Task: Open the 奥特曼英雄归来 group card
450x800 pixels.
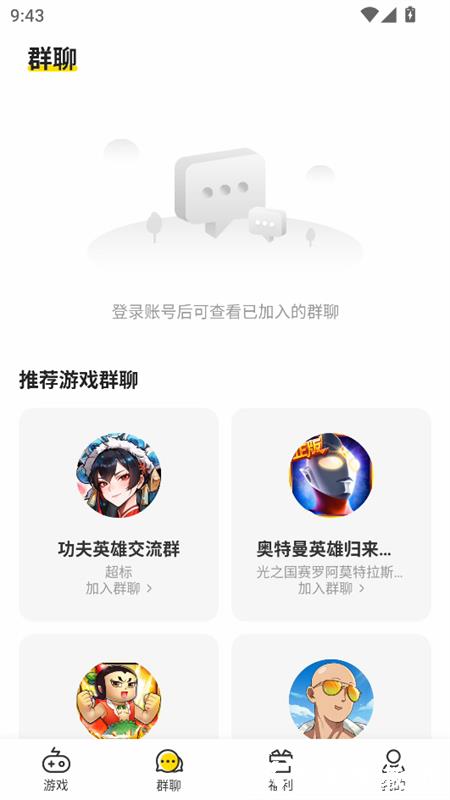Action: tap(331, 514)
